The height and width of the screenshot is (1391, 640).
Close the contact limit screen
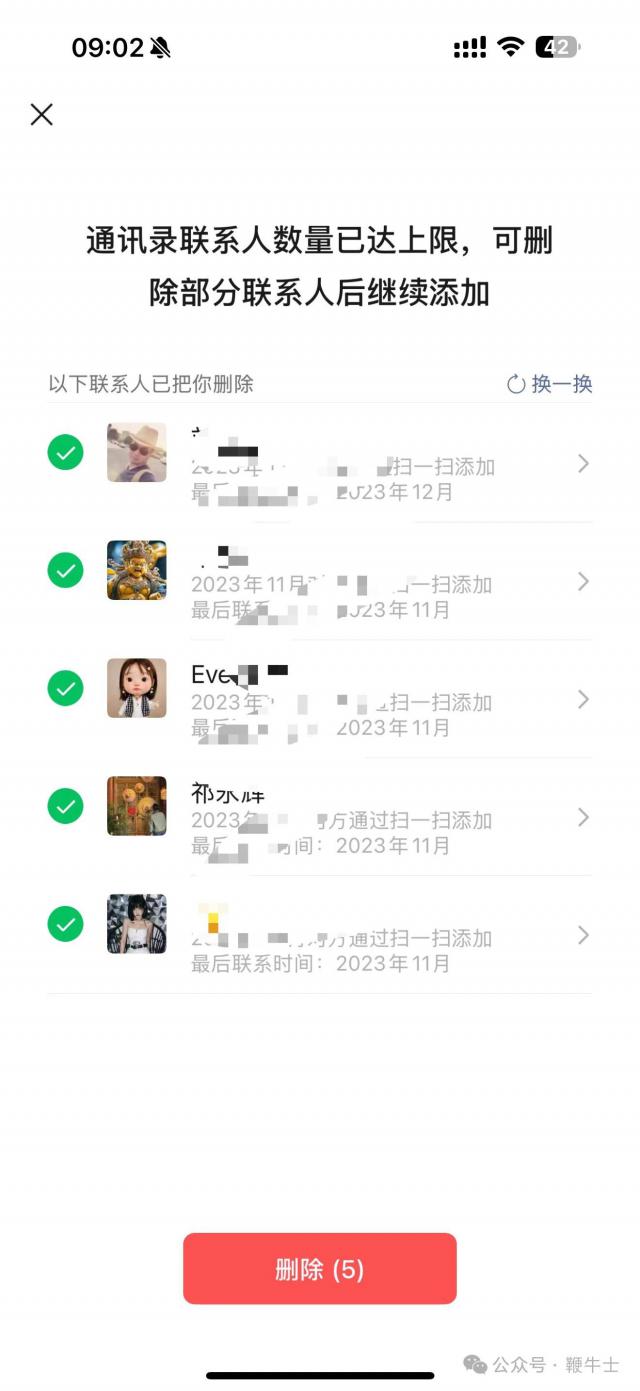(41, 114)
